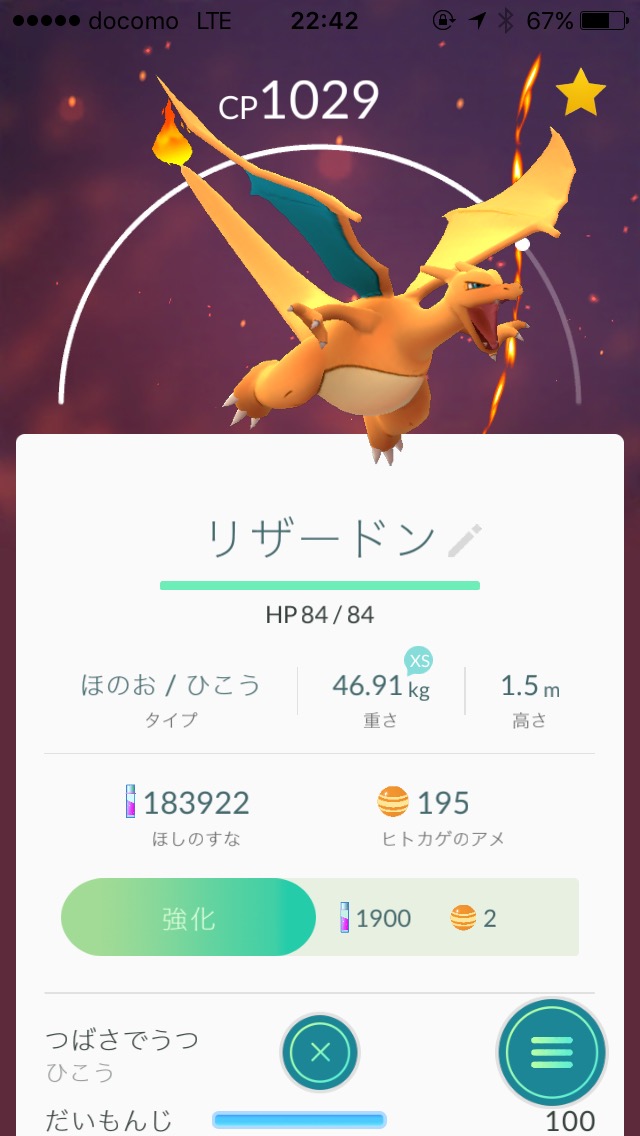The height and width of the screenshot is (1136, 640).
Task: Tap the 強化 power up button
Action: tap(189, 917)
